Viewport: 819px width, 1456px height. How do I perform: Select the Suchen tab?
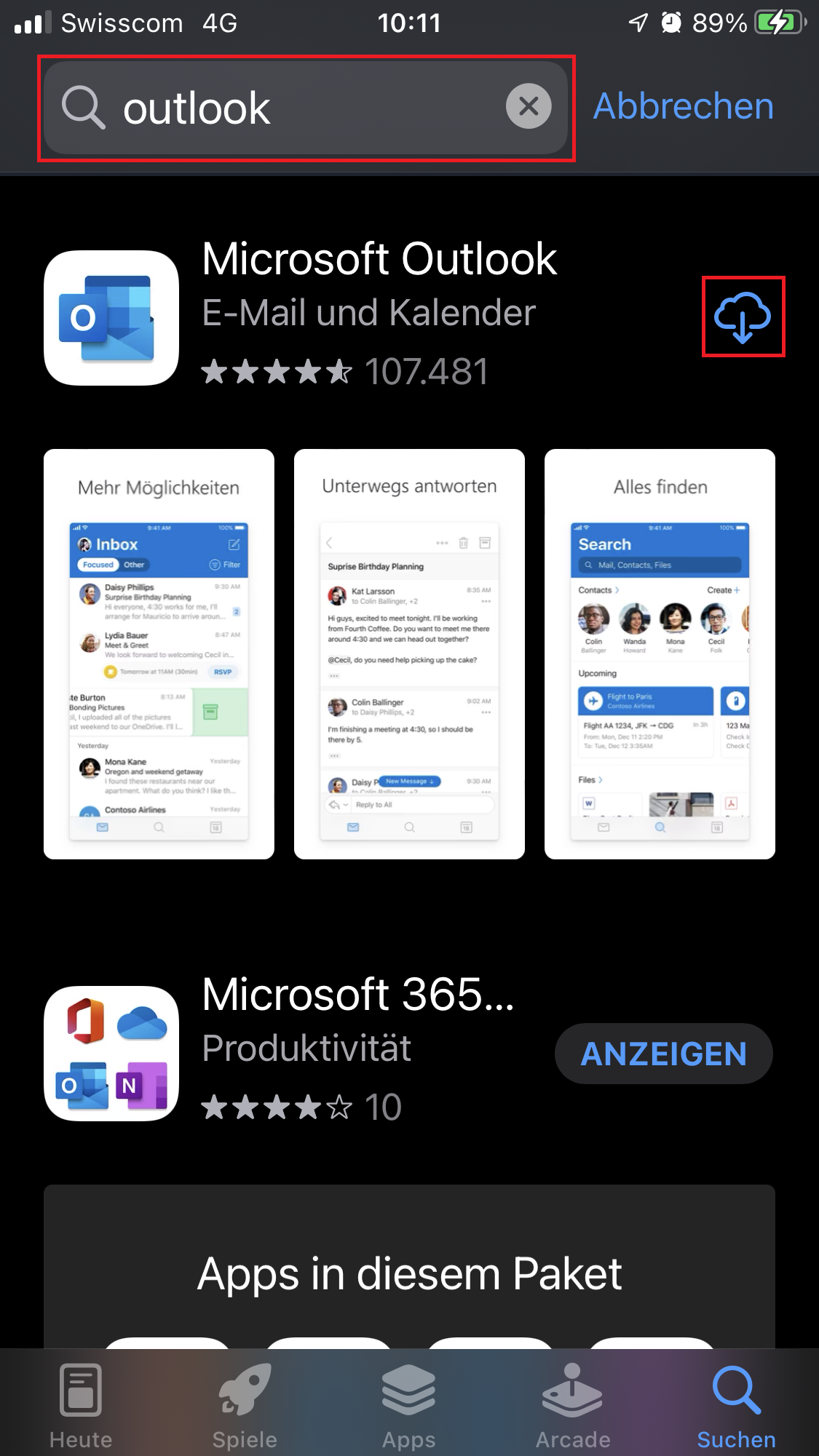pos(736,1406)
